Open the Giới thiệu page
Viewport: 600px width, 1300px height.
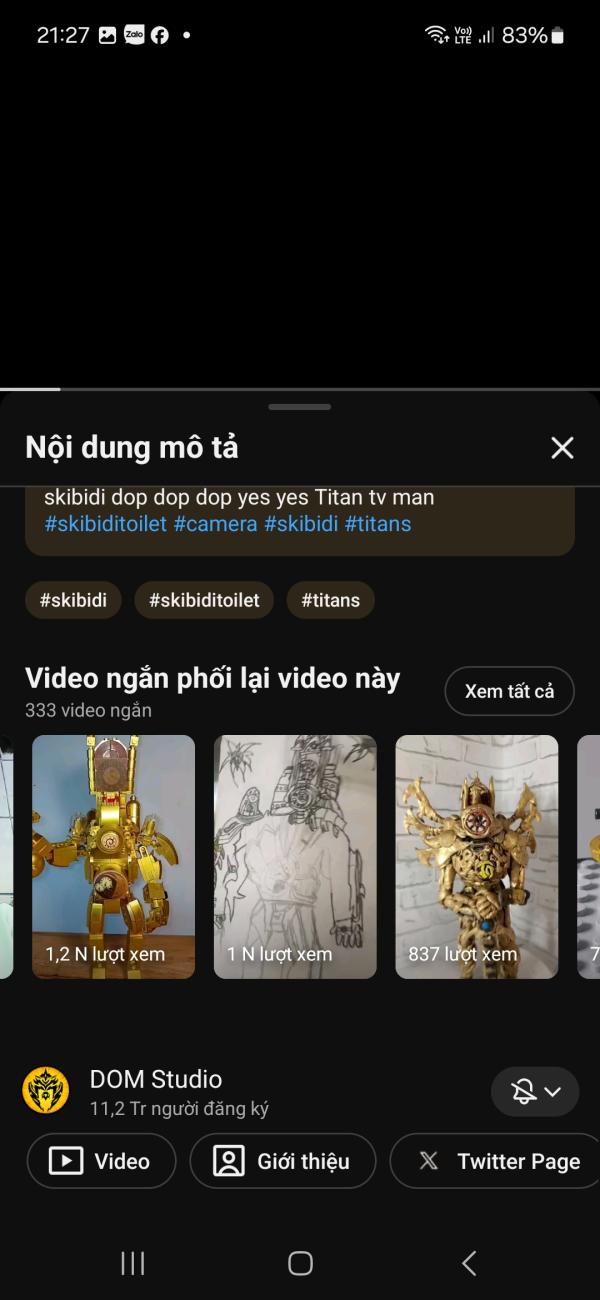(282, 1161)
